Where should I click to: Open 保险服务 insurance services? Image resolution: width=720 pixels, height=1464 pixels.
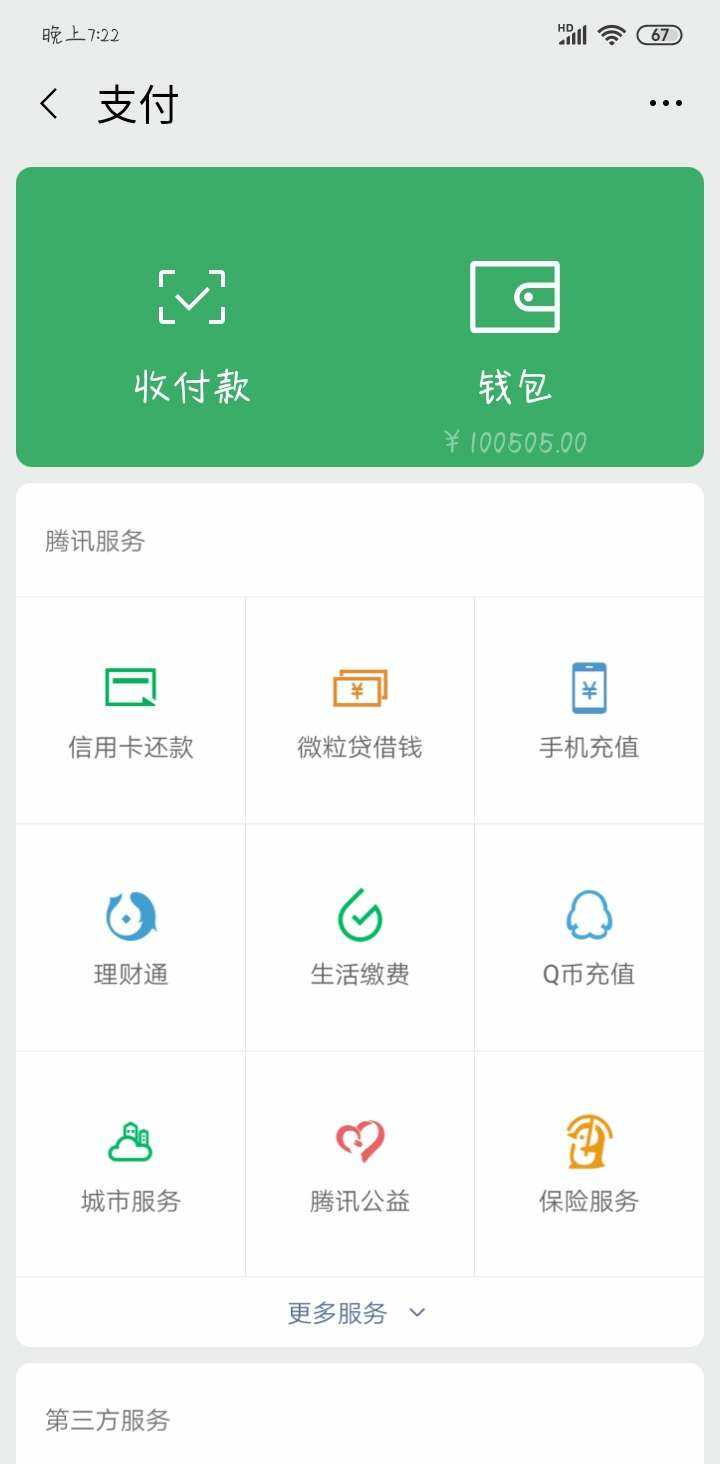pyautogui.click(x=589, y=1164)
